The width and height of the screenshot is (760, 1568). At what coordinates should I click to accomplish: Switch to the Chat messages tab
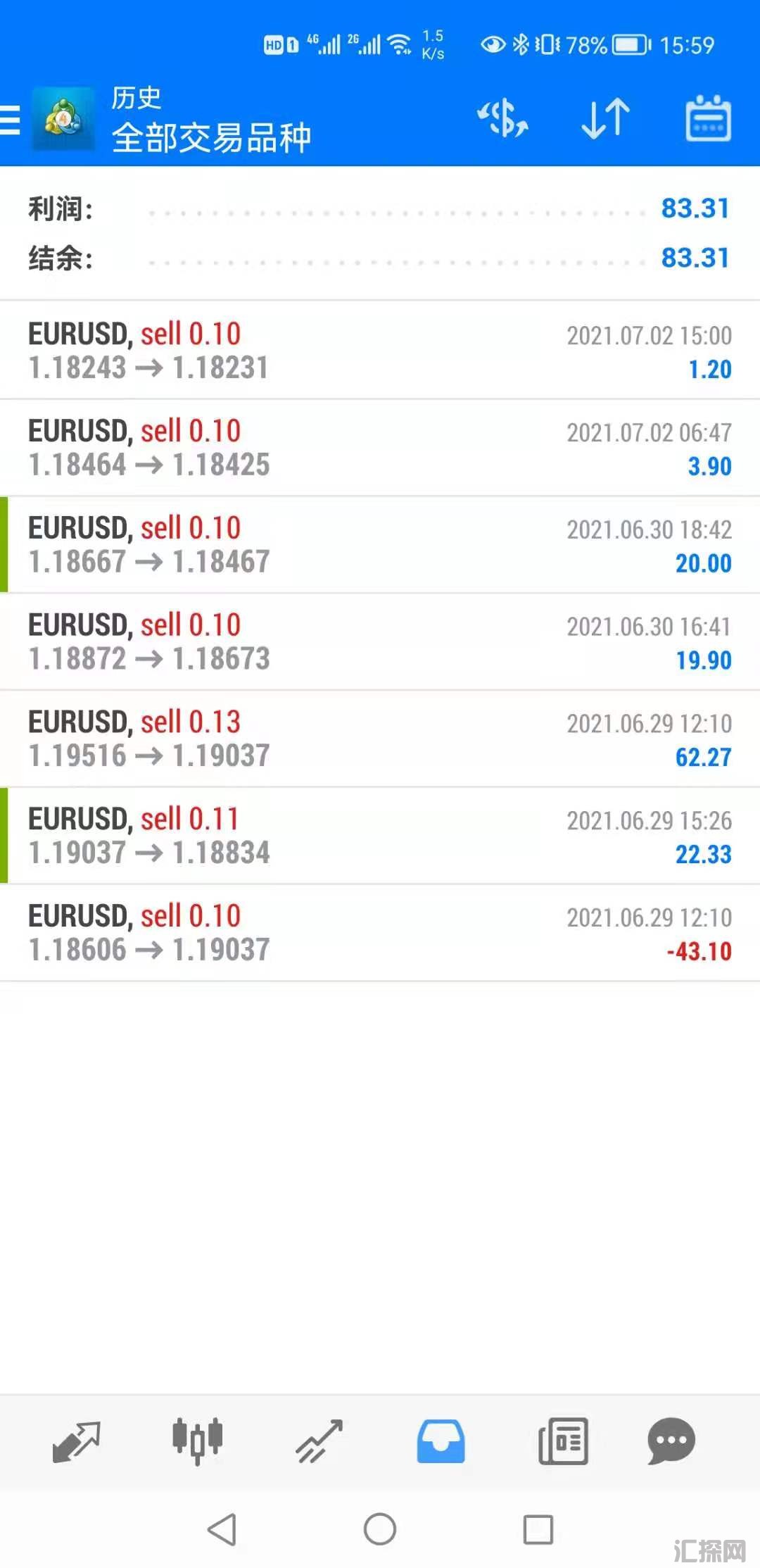pyautogui.click(x=671, y=1441)
